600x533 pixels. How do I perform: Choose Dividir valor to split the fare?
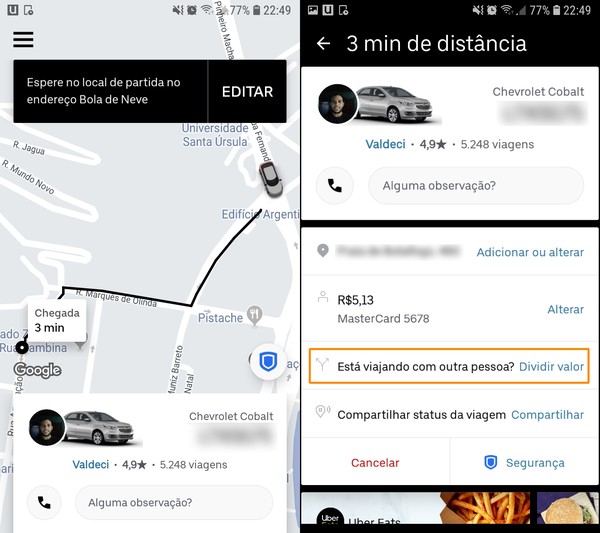[x=551, y=367]
